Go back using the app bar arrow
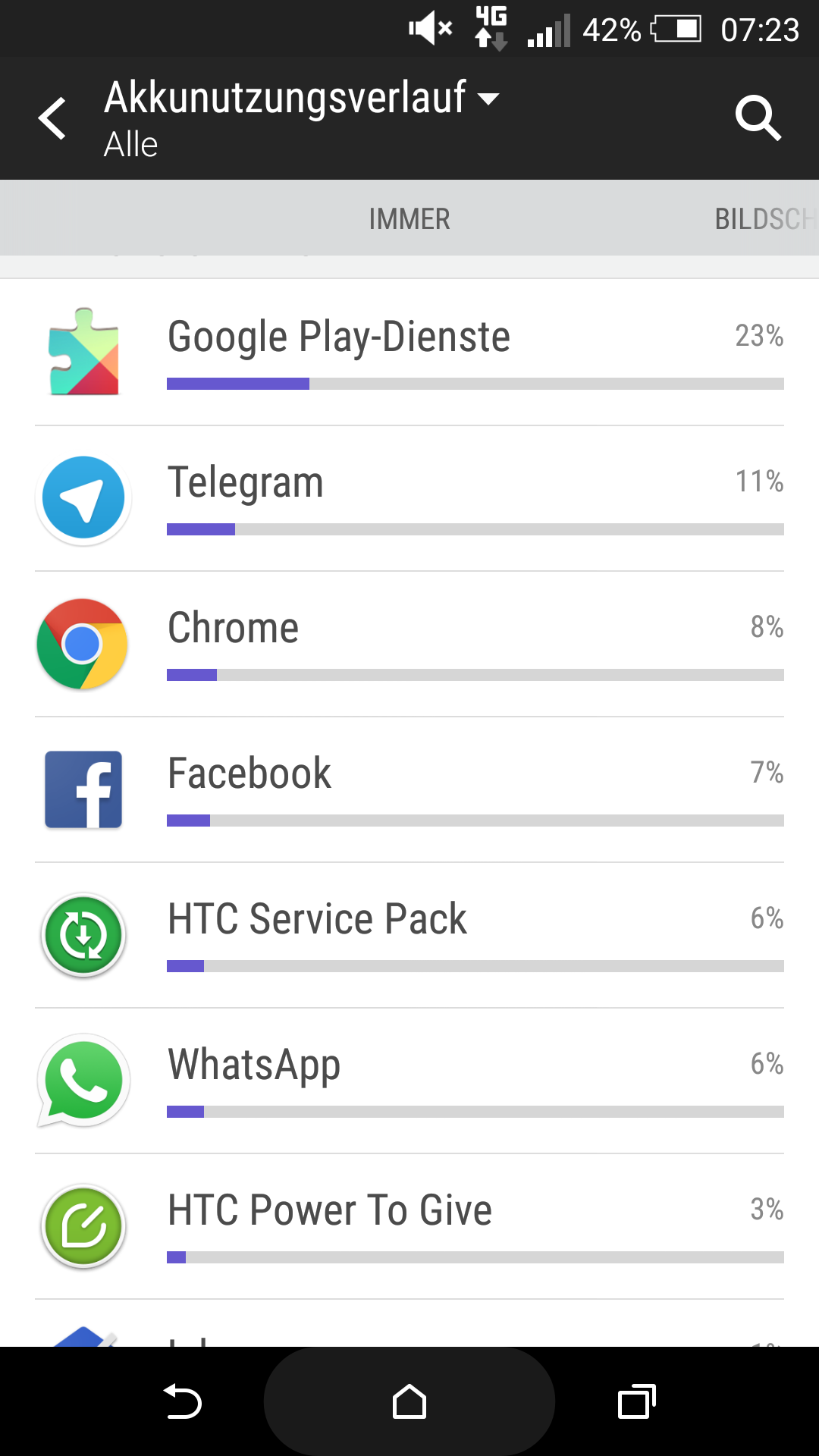The width and height of the screenshot is (819, 1456). 52,119
